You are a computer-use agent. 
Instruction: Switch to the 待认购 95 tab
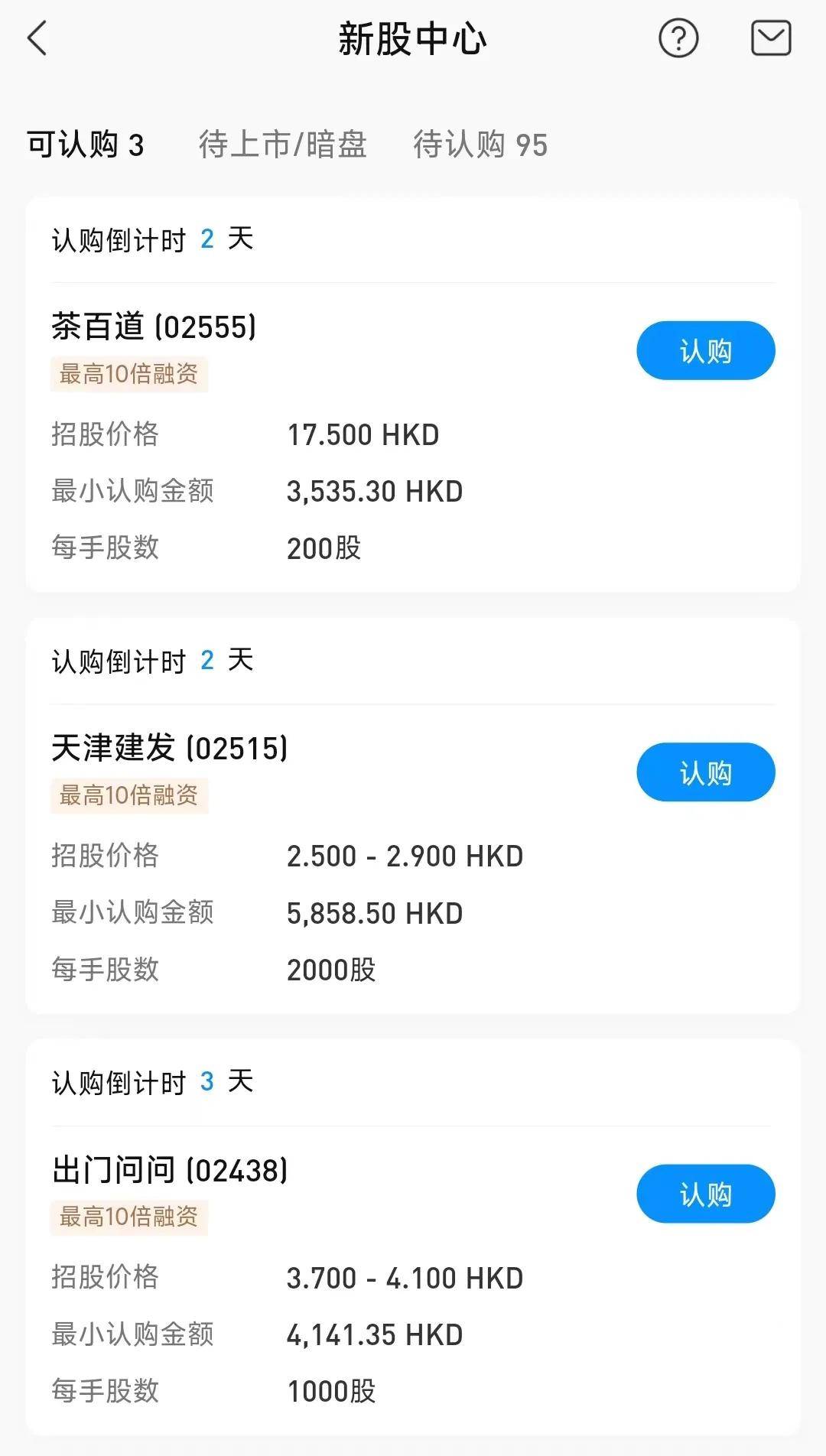(480, 145)
